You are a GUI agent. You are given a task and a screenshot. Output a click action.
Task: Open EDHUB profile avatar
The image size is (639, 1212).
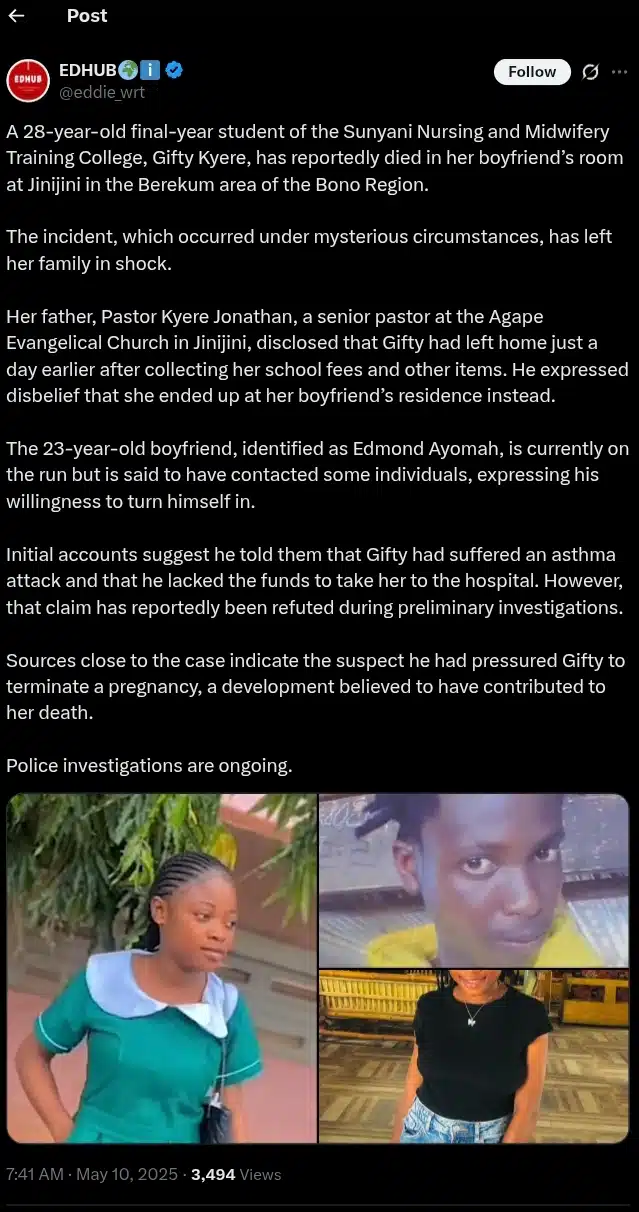28,81
